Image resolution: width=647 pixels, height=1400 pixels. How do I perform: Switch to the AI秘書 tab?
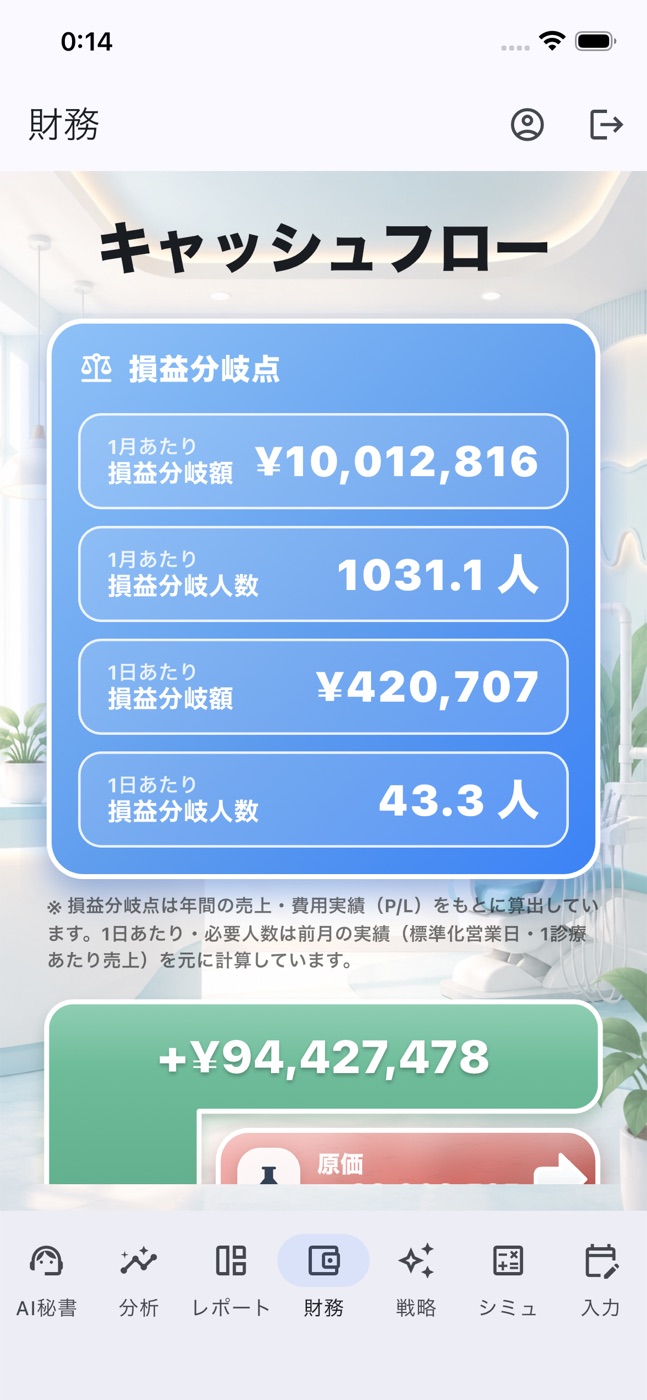point(46,1279)
